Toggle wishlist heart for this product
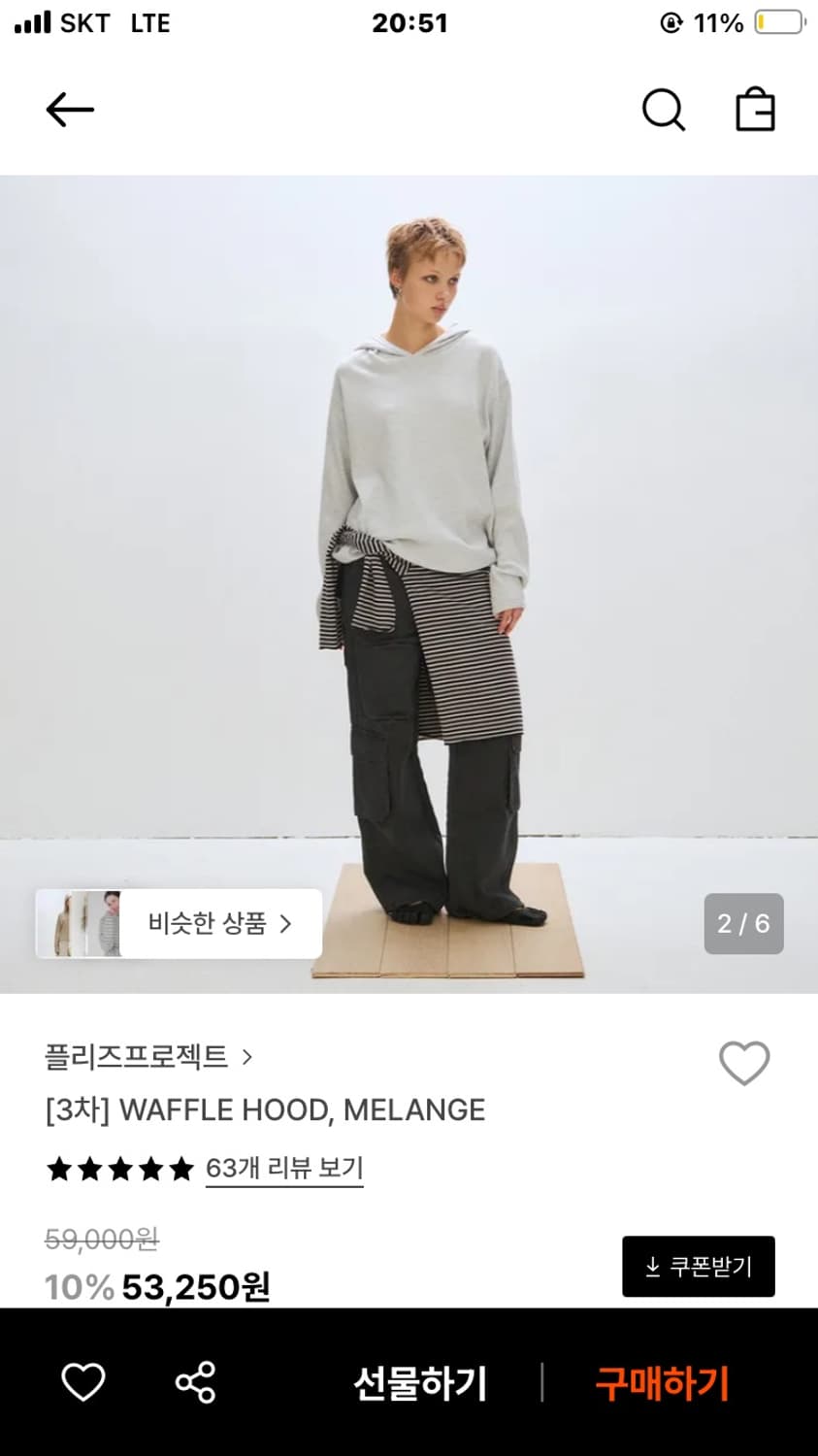 744,1063
